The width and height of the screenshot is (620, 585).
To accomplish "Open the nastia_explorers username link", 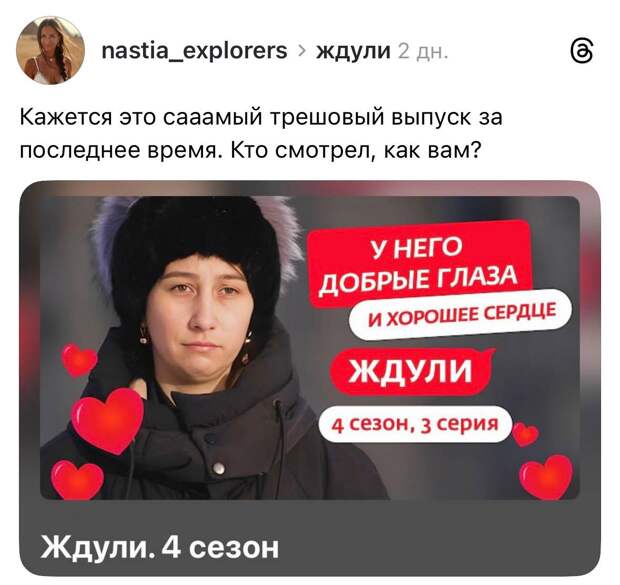I will pos(194,50).
